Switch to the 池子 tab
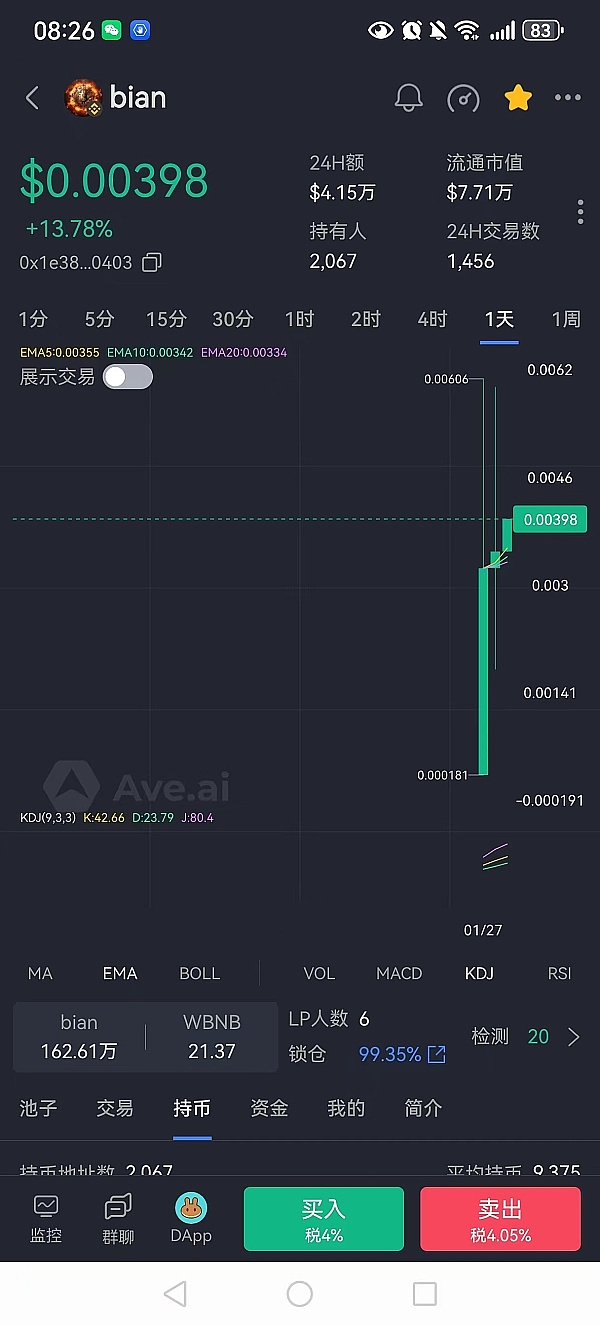Screen dimensions: 600x1326 (38, 1108)
